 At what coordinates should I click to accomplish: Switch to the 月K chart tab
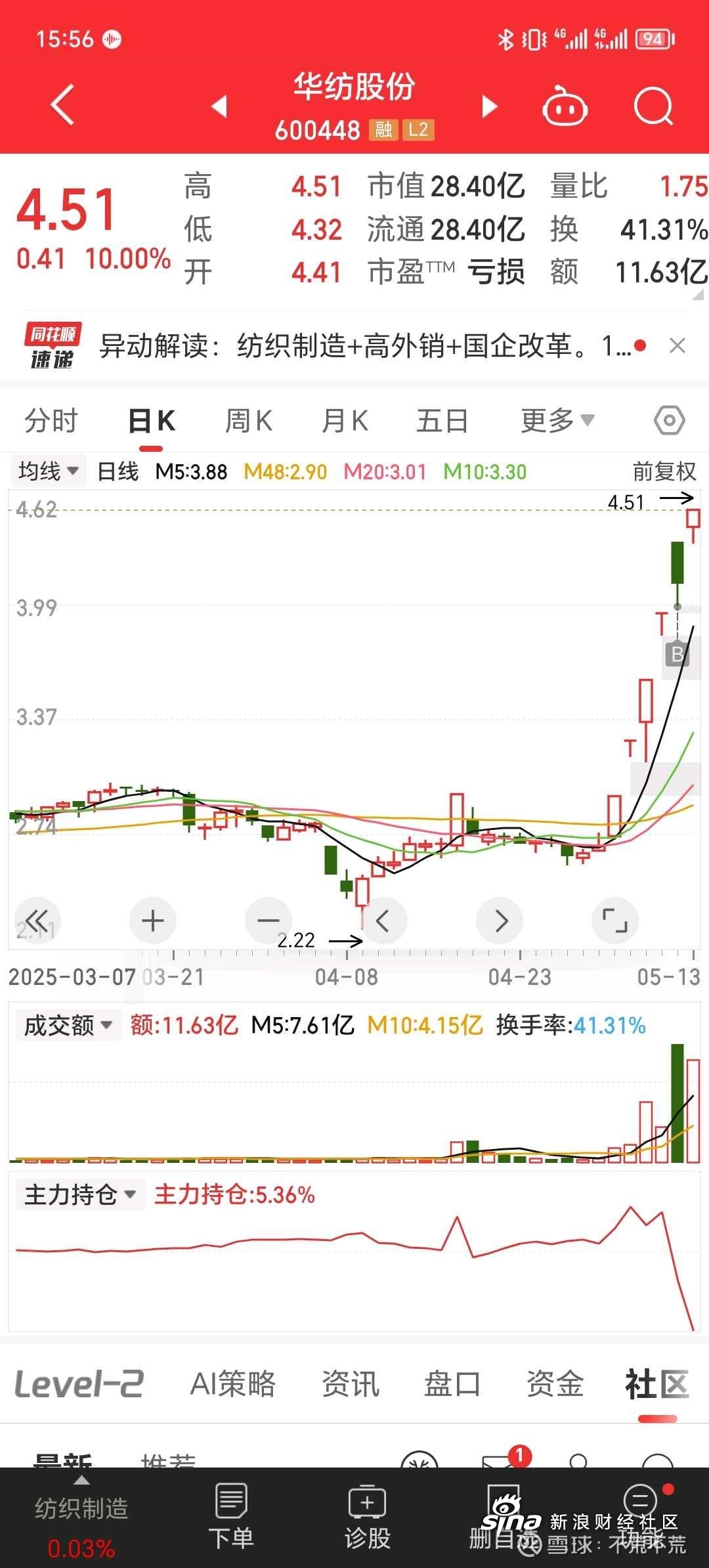[345, 421]
